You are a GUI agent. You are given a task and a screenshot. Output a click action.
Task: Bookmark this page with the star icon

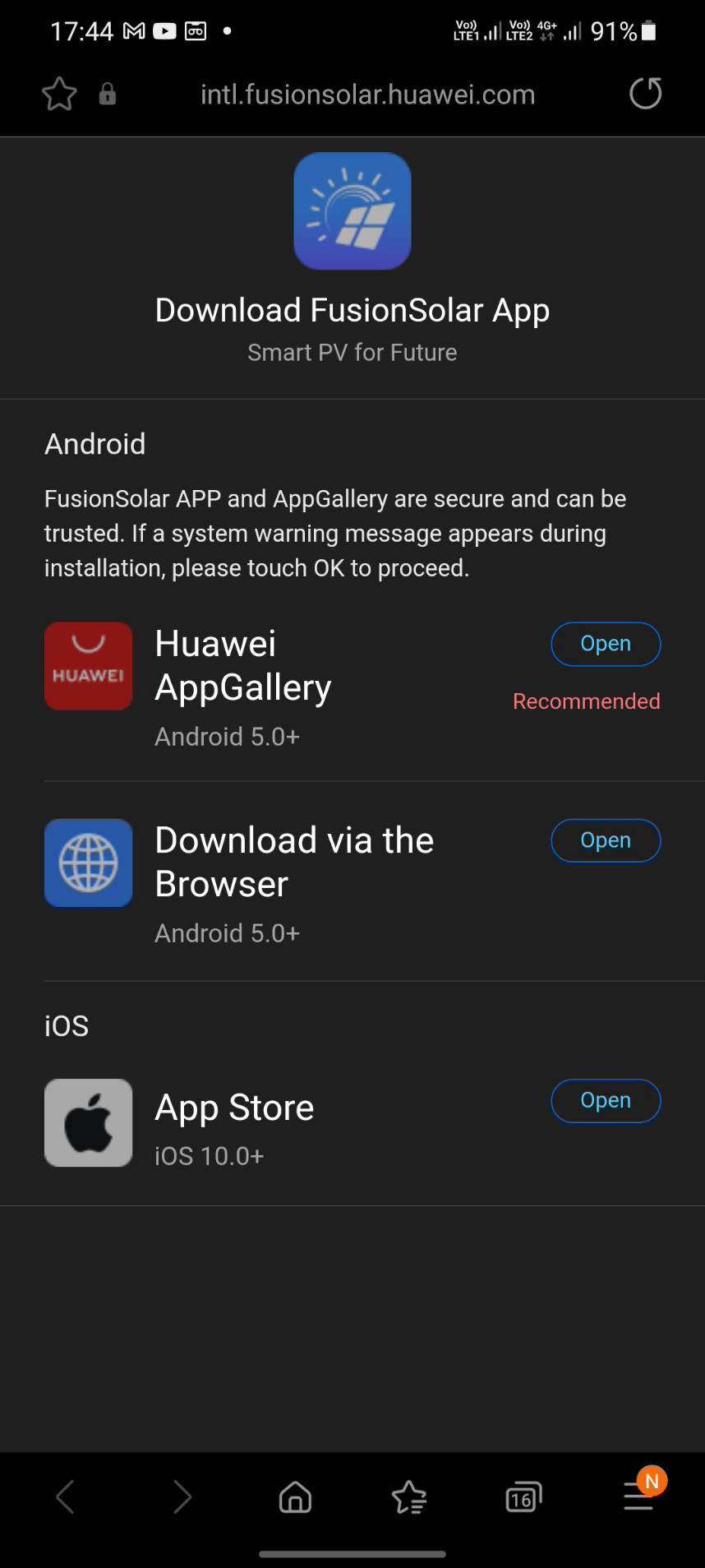pyautogui.click(x=59, y=95)
